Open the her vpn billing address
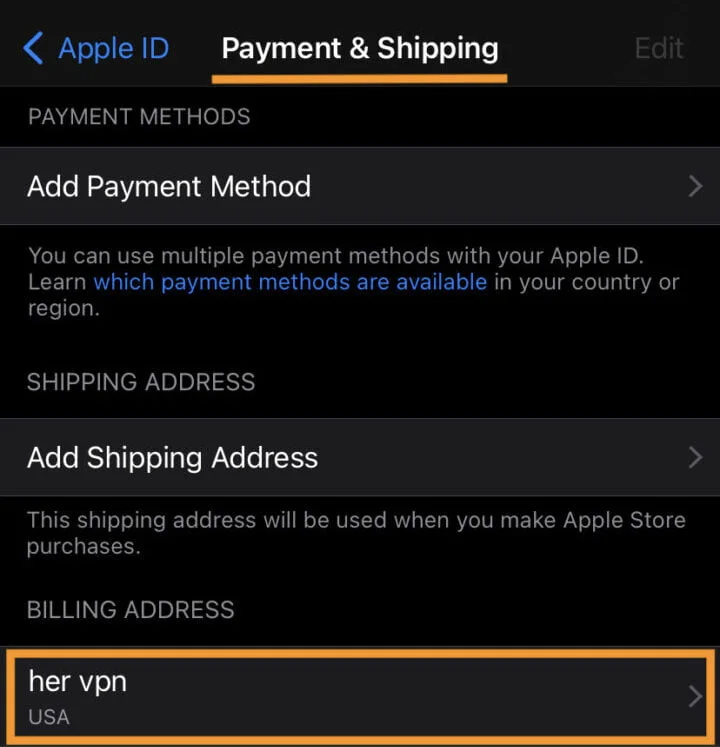720x747 pixels. coord(360,696)
